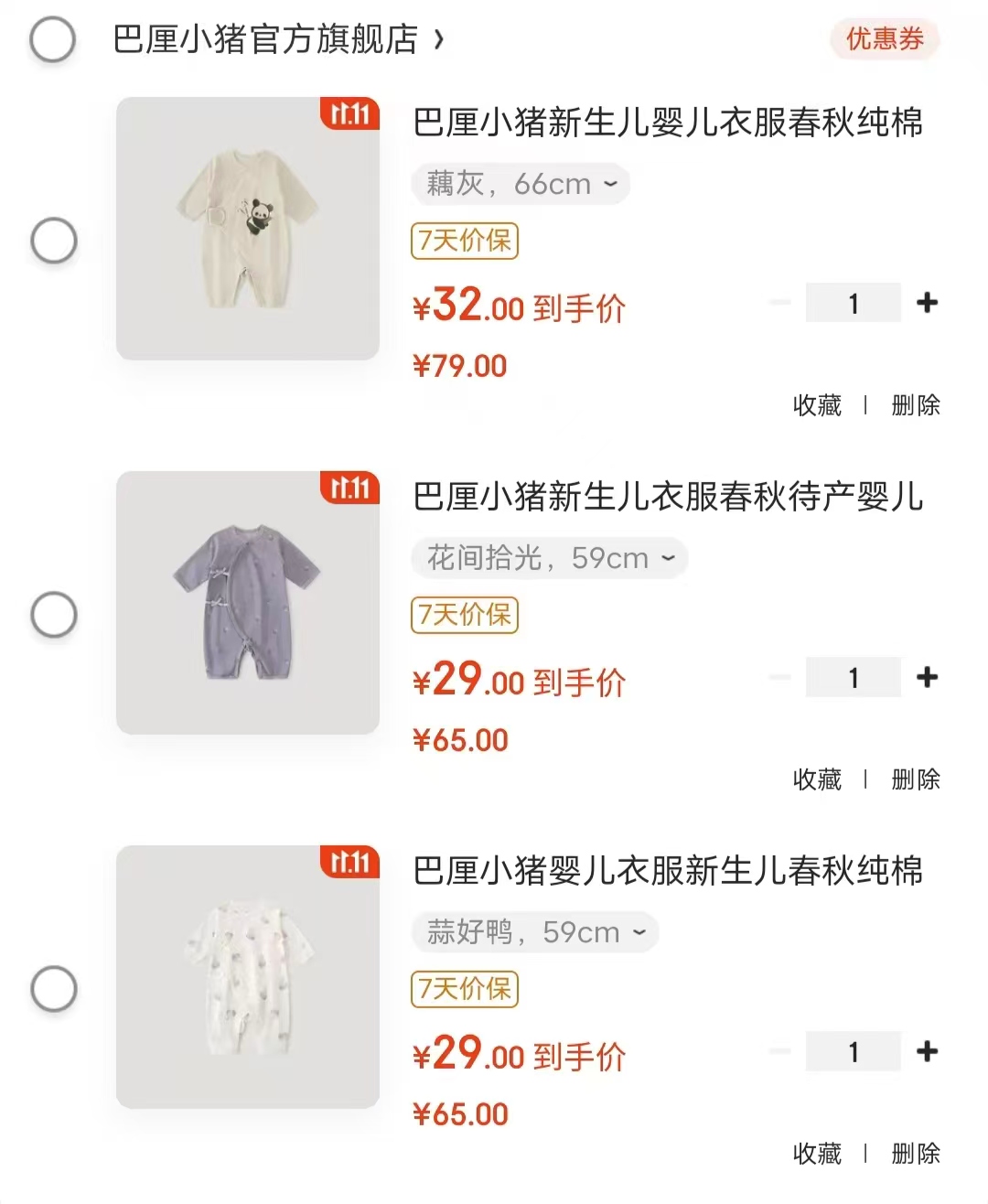Click the 7天价保 tag on the last item
Image resolution: width=988 pixels, height=1204 pixels.
click(464, 989)
